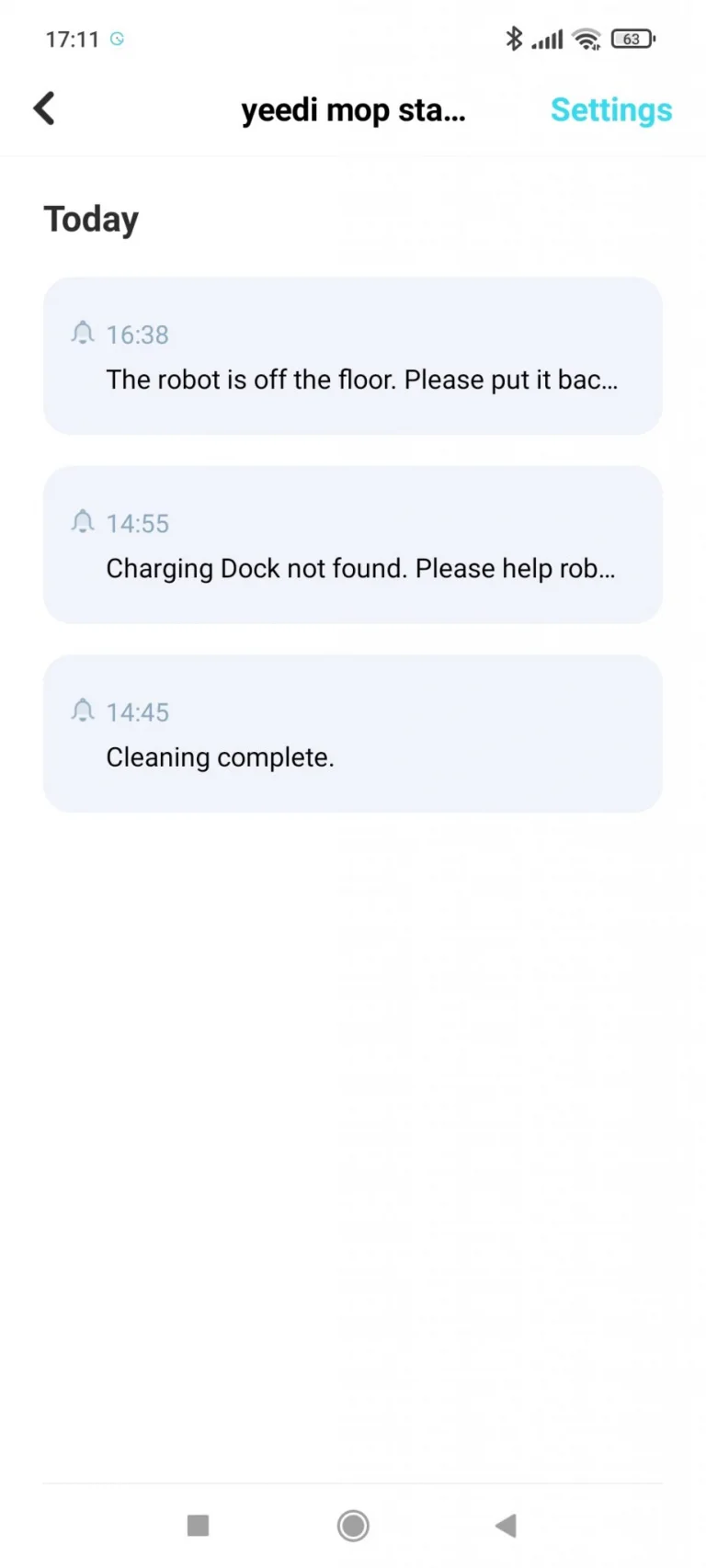
Task: Go back using the top-left arrow
Action: [x=44, y=108]
